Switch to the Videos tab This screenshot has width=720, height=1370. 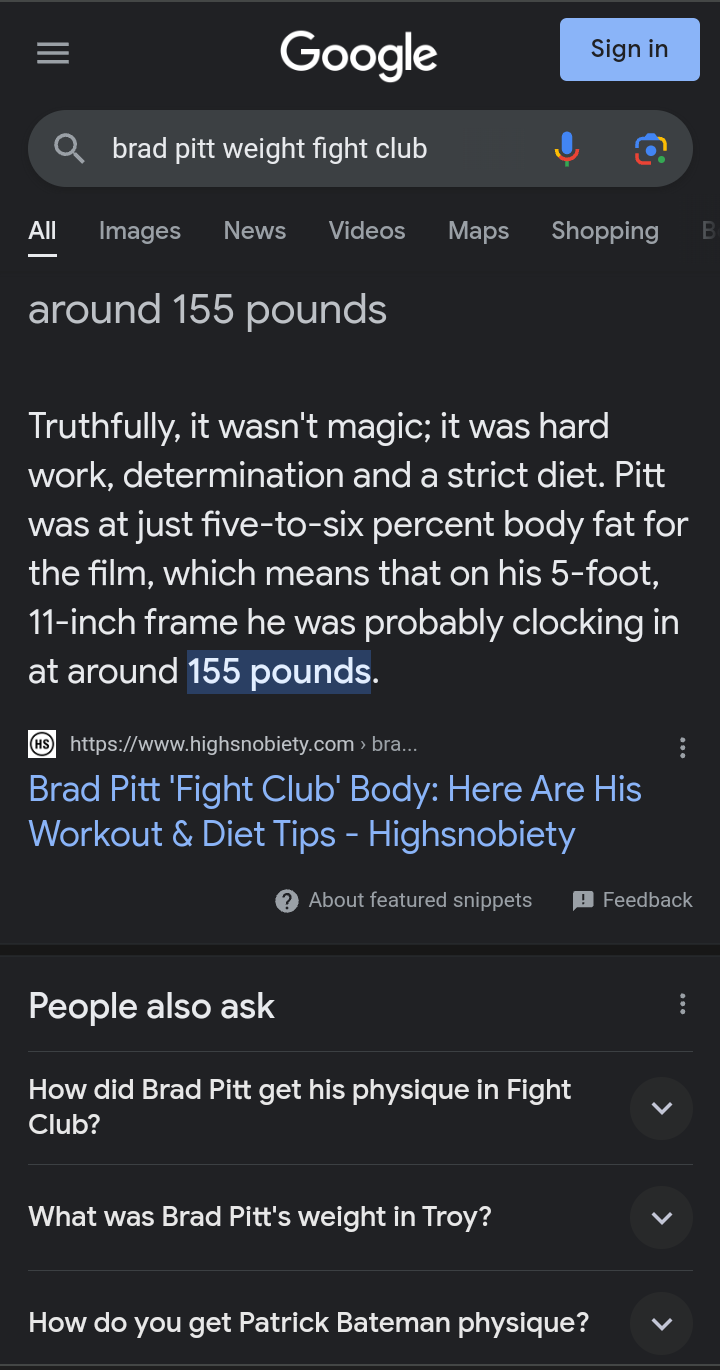(367, 231)
